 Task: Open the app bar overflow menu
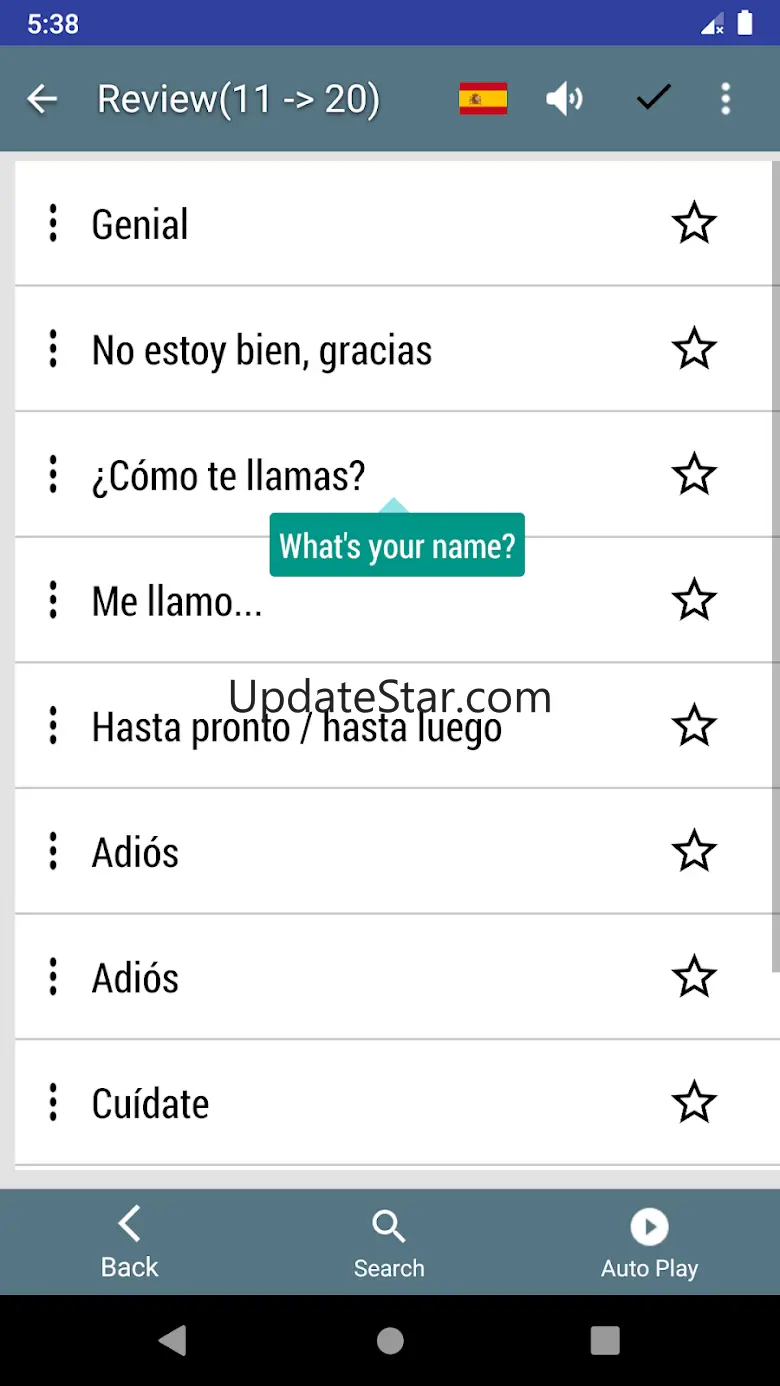coord(726,99)
